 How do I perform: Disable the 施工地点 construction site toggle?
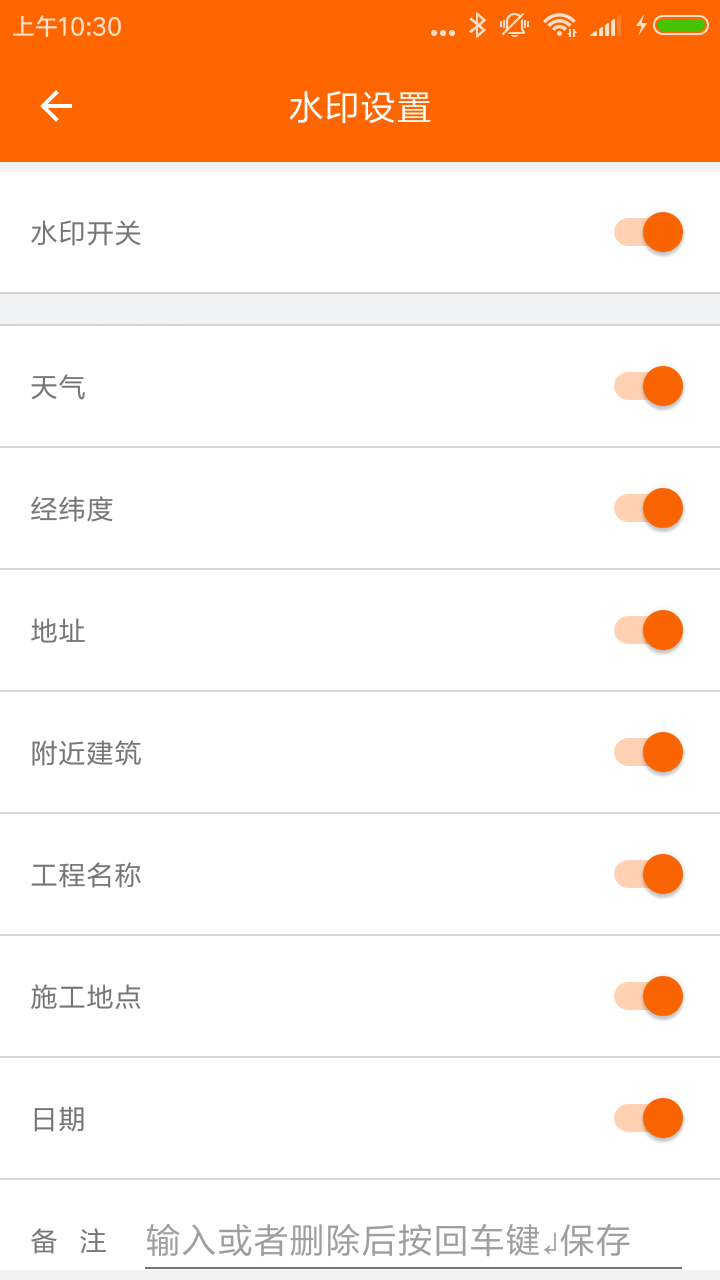point(647,997)
